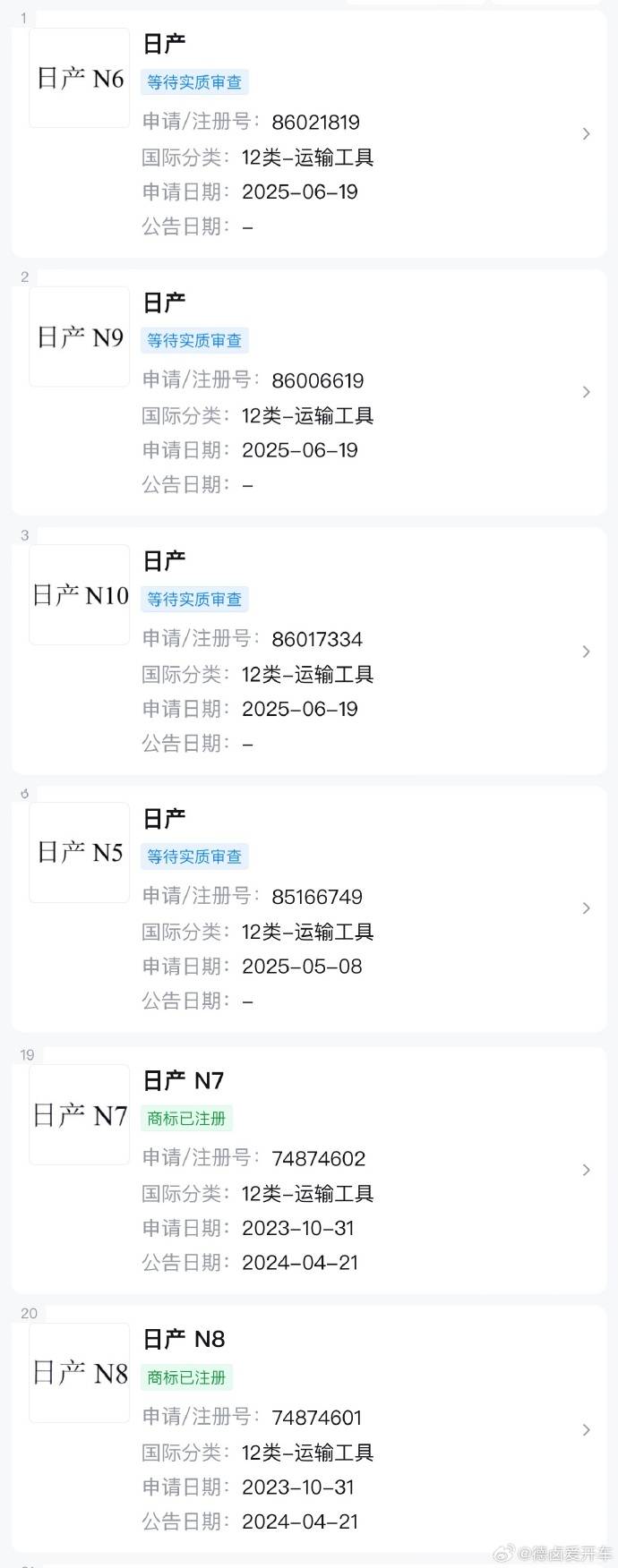The width and height of the screenshot is (618, 1568).
Task: Open the 日产 N6 trademark record
Action: tap(309, 134)
